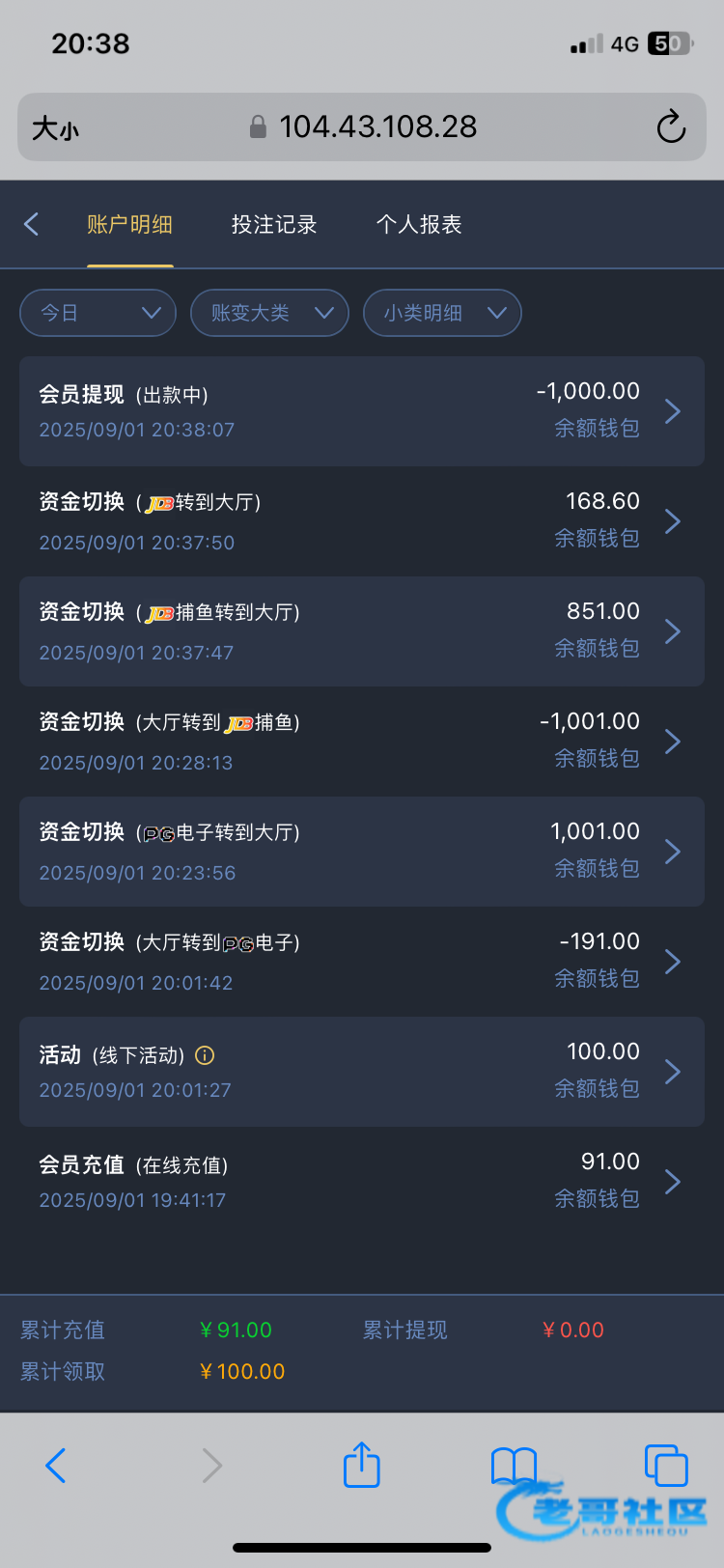The height and width of the screenshot is (1568, 724).
Task: View the 168.60 资金切换 transaction details
Action: (x=362, y=521)
